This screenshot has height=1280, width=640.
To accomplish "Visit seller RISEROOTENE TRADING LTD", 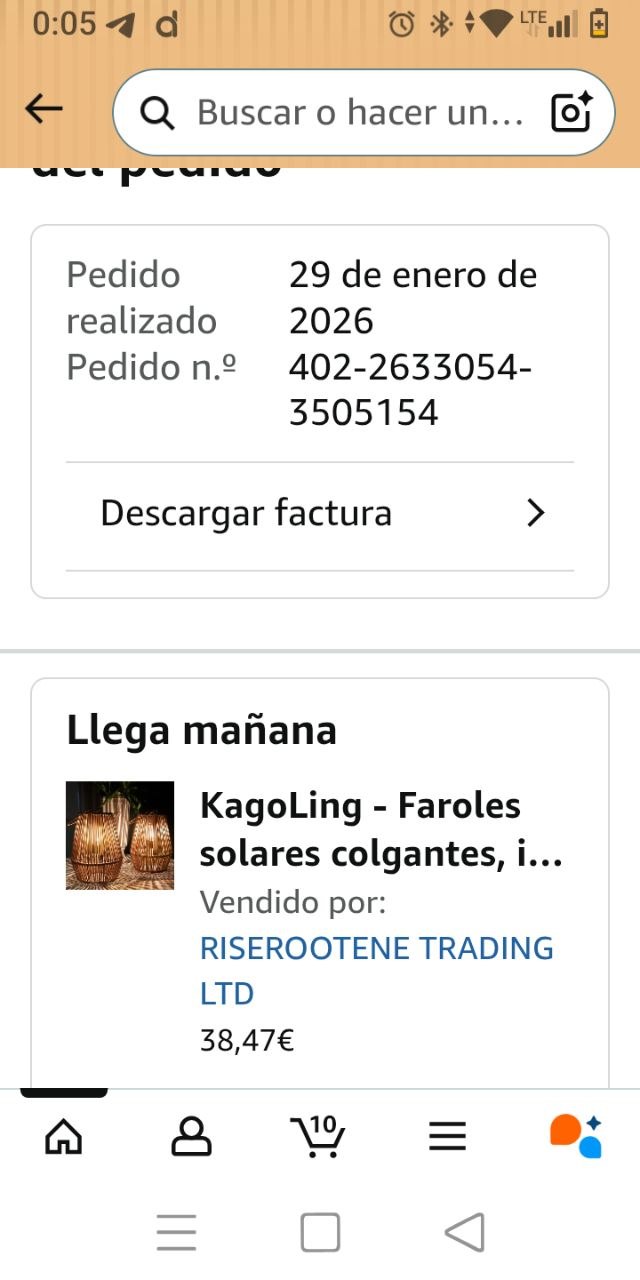I will [376, 970].
